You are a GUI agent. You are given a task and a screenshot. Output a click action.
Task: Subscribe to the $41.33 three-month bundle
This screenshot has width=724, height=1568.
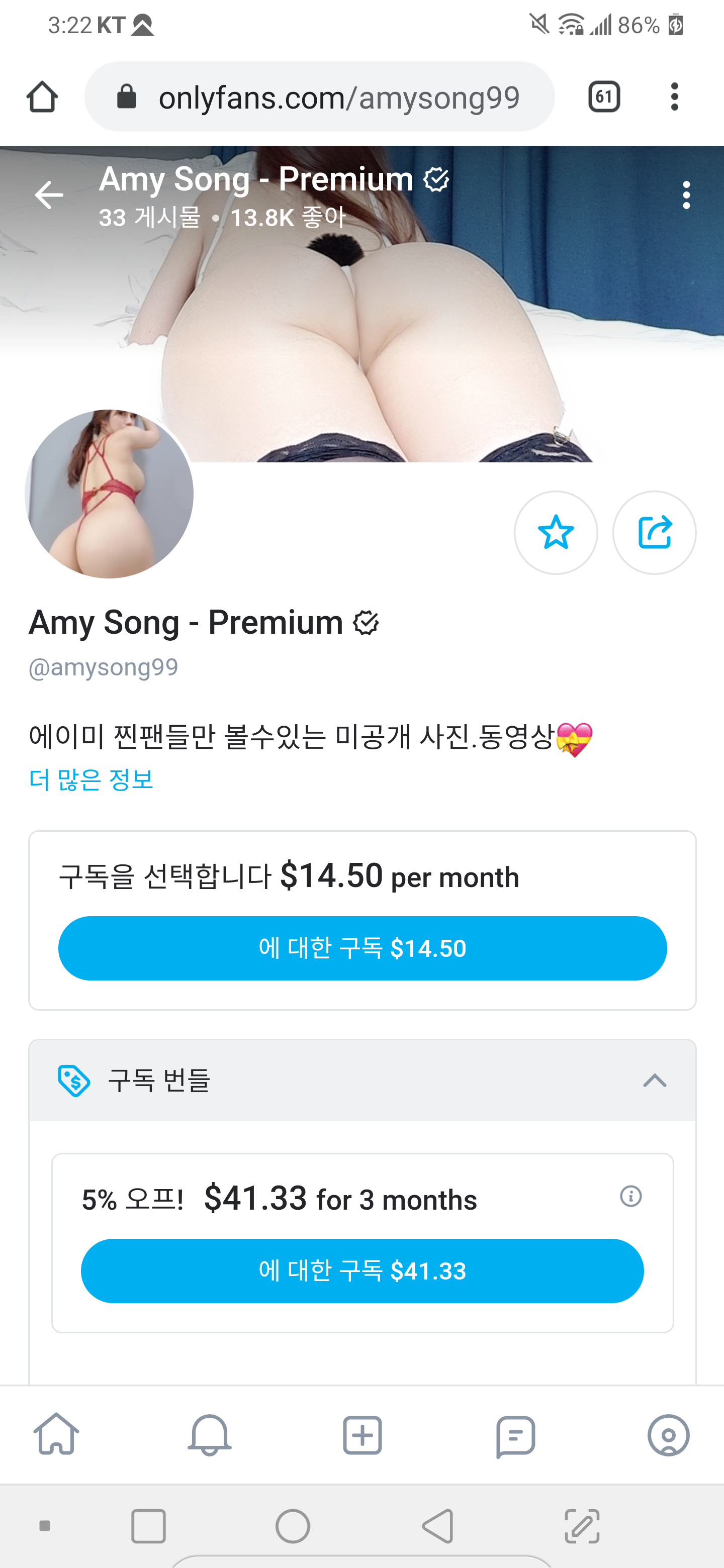tap(363, 1271)
